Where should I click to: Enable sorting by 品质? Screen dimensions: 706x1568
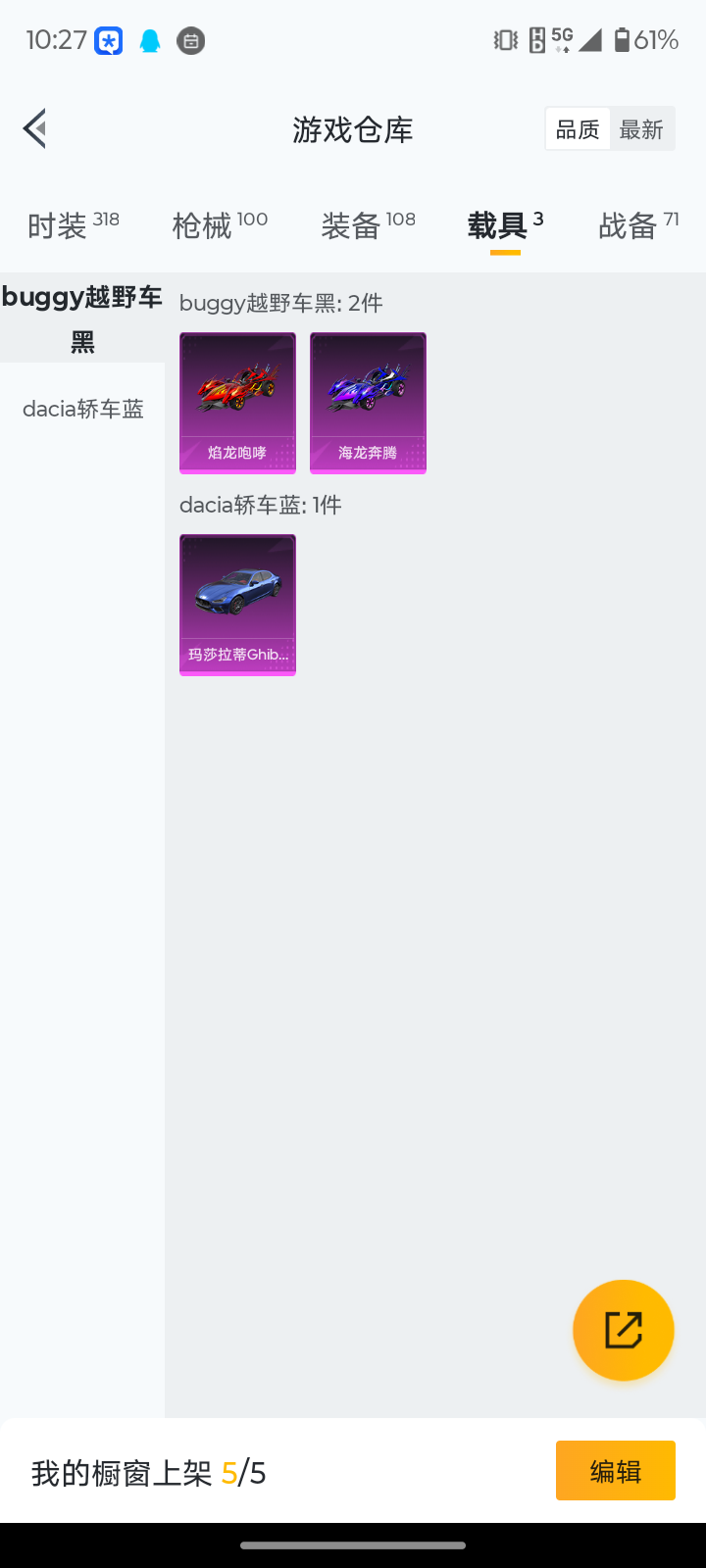tap(578, 128)
